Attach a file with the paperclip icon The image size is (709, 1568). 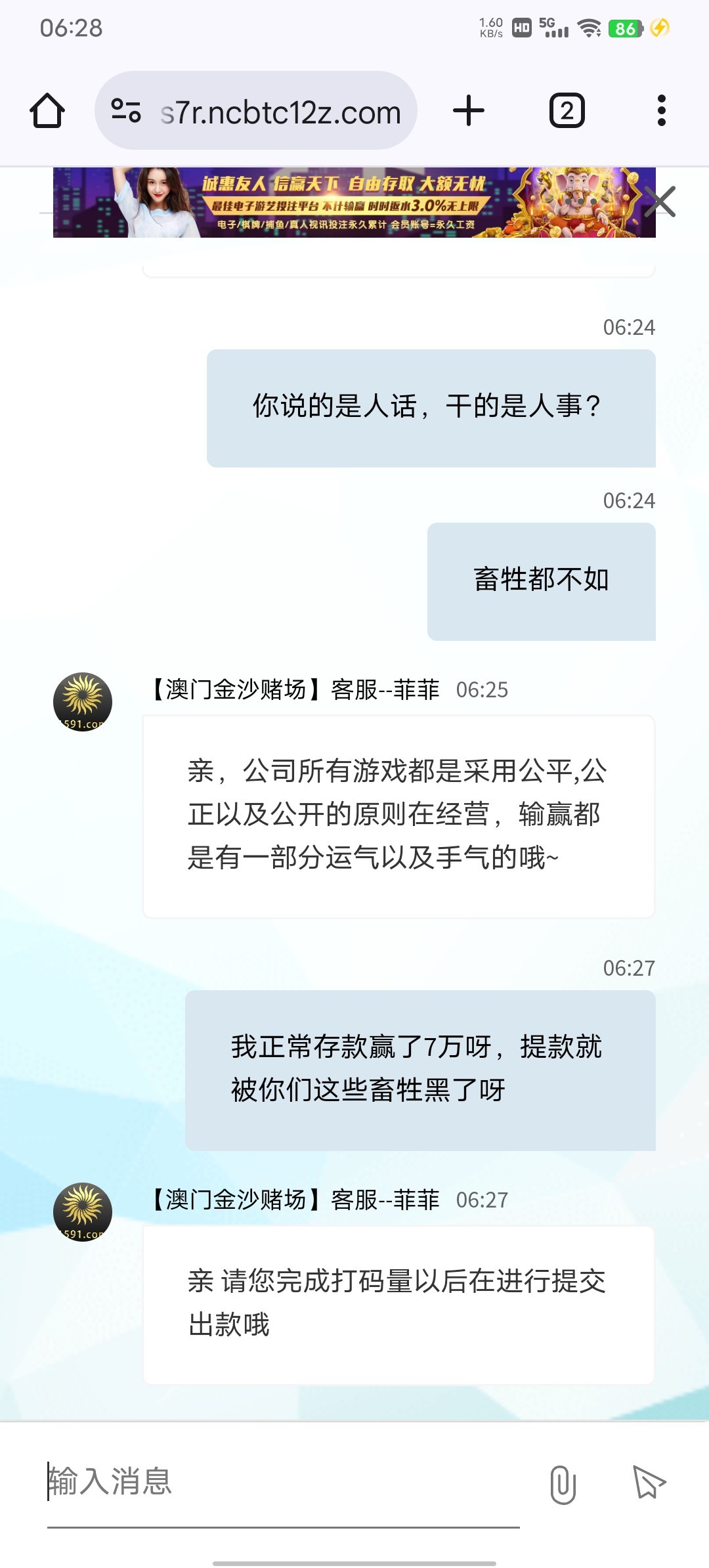(563, 1484)
